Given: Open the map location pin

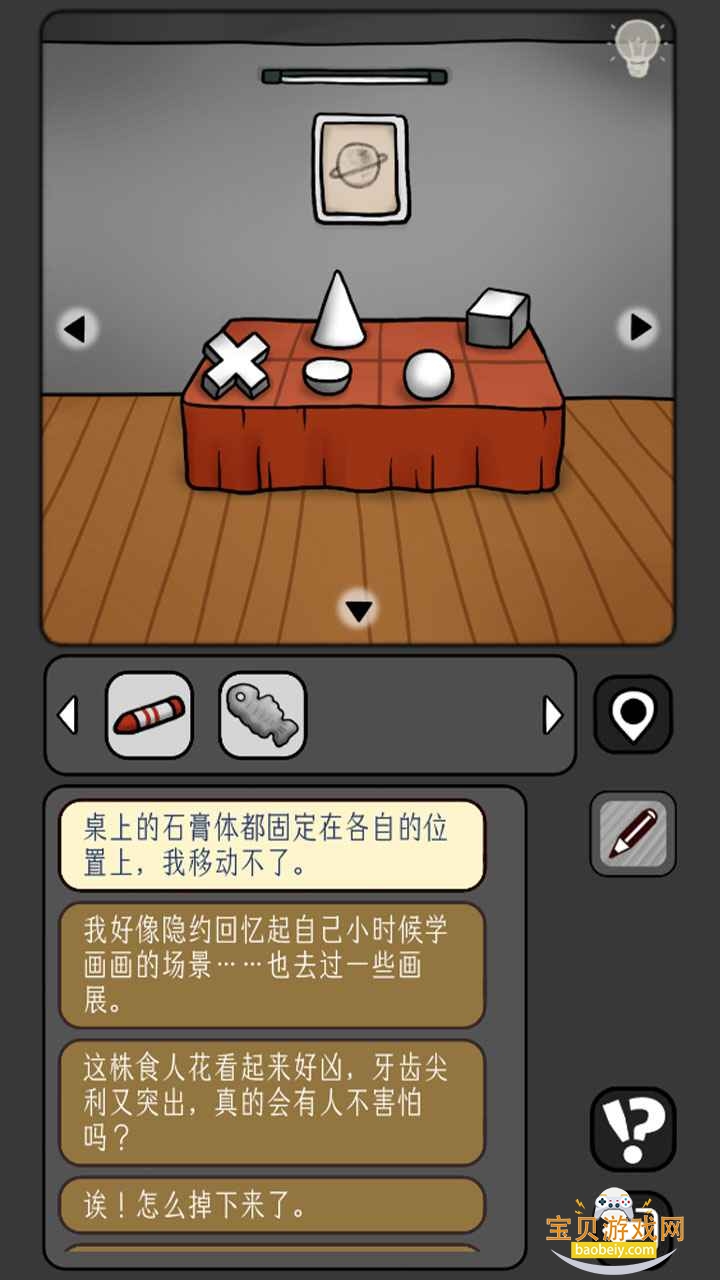Looking at the screenshot, I should coord(633,715).
